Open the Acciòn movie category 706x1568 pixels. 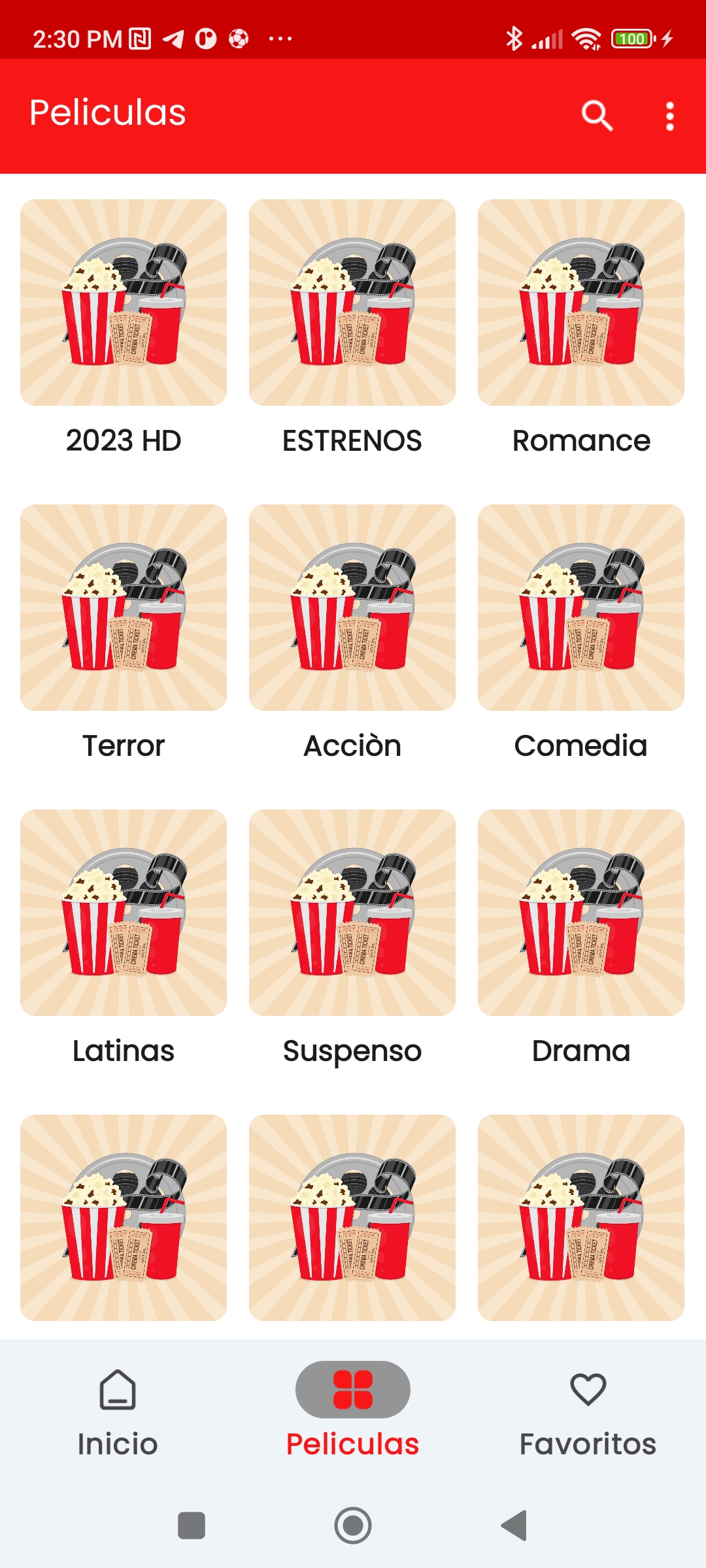[353, 608]
